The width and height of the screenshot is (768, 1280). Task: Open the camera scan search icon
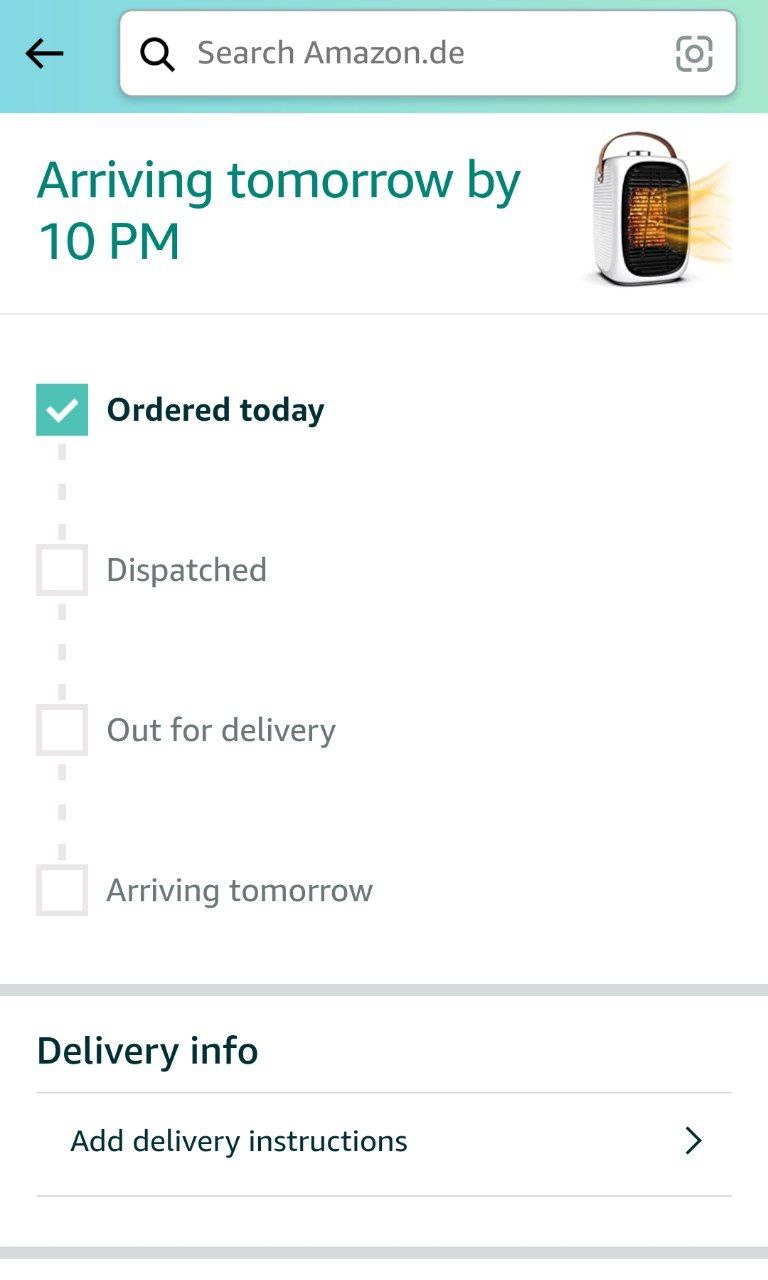694,53
